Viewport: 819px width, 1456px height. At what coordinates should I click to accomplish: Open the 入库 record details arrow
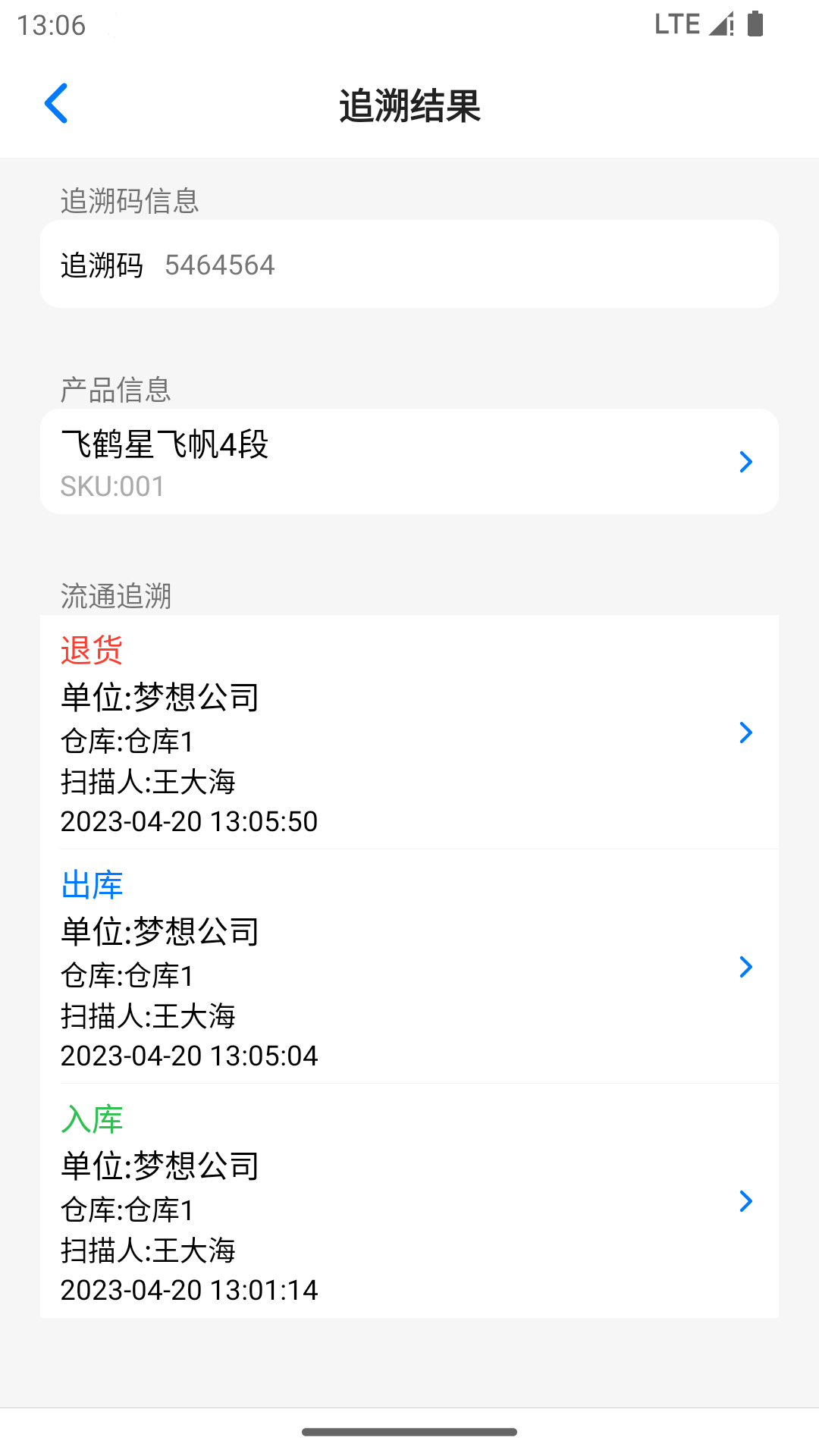click(746, 1200)
